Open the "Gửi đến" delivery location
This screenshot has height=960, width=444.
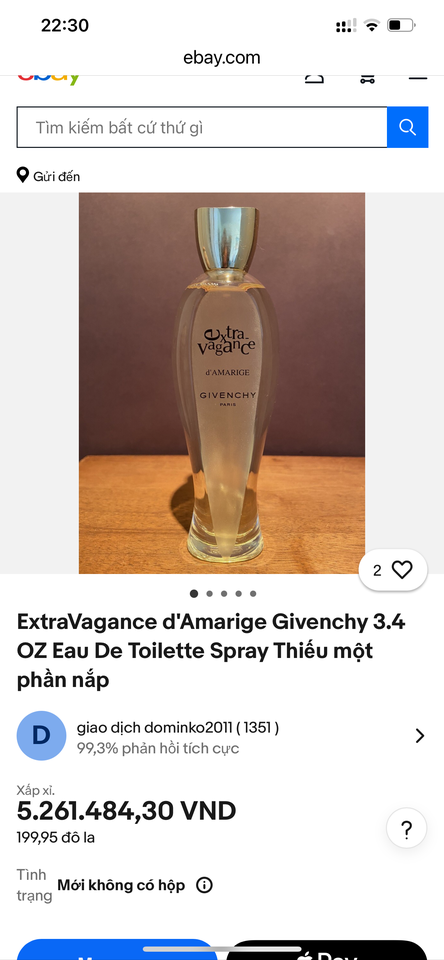click(x=48, y=176)
